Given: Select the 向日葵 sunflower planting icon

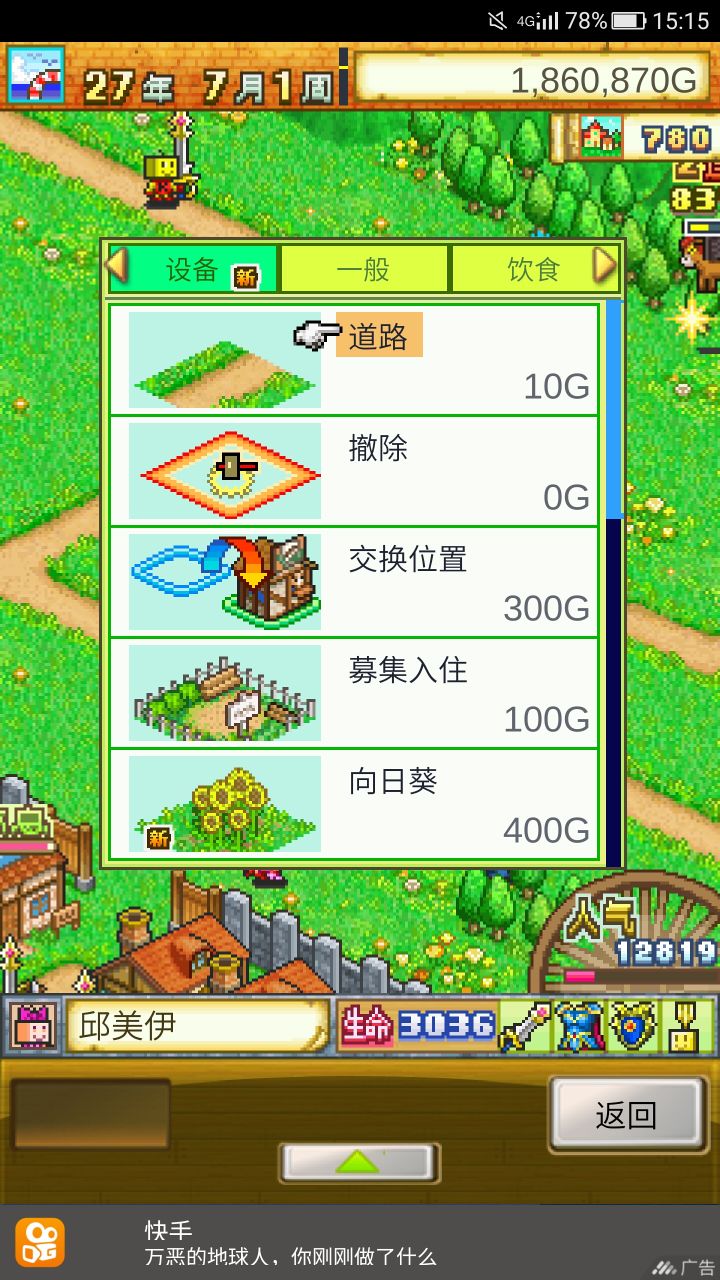Looking at the screenshot, I should coord(222,800).
